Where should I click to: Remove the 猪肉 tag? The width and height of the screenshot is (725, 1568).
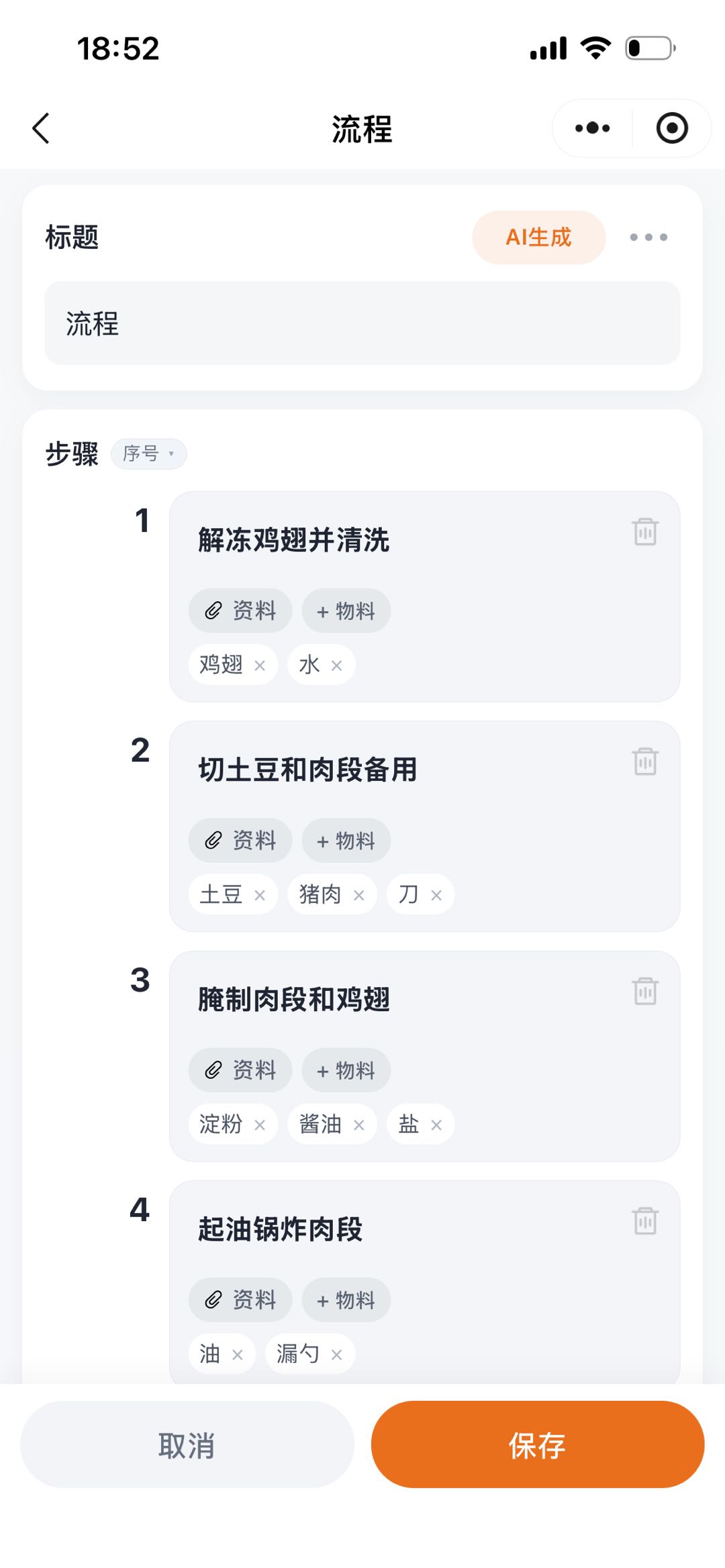(x=359, y=895)
